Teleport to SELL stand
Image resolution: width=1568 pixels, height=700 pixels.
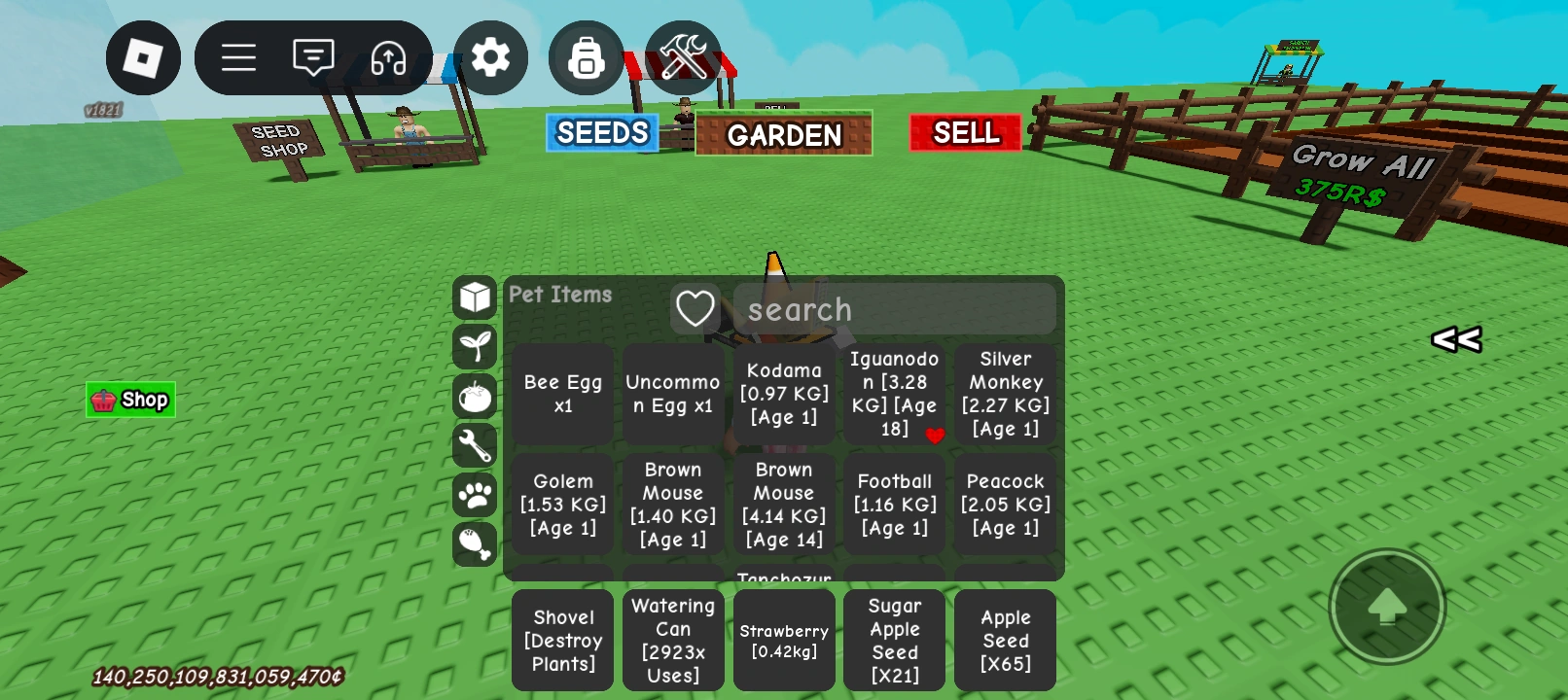coord(965,133)
